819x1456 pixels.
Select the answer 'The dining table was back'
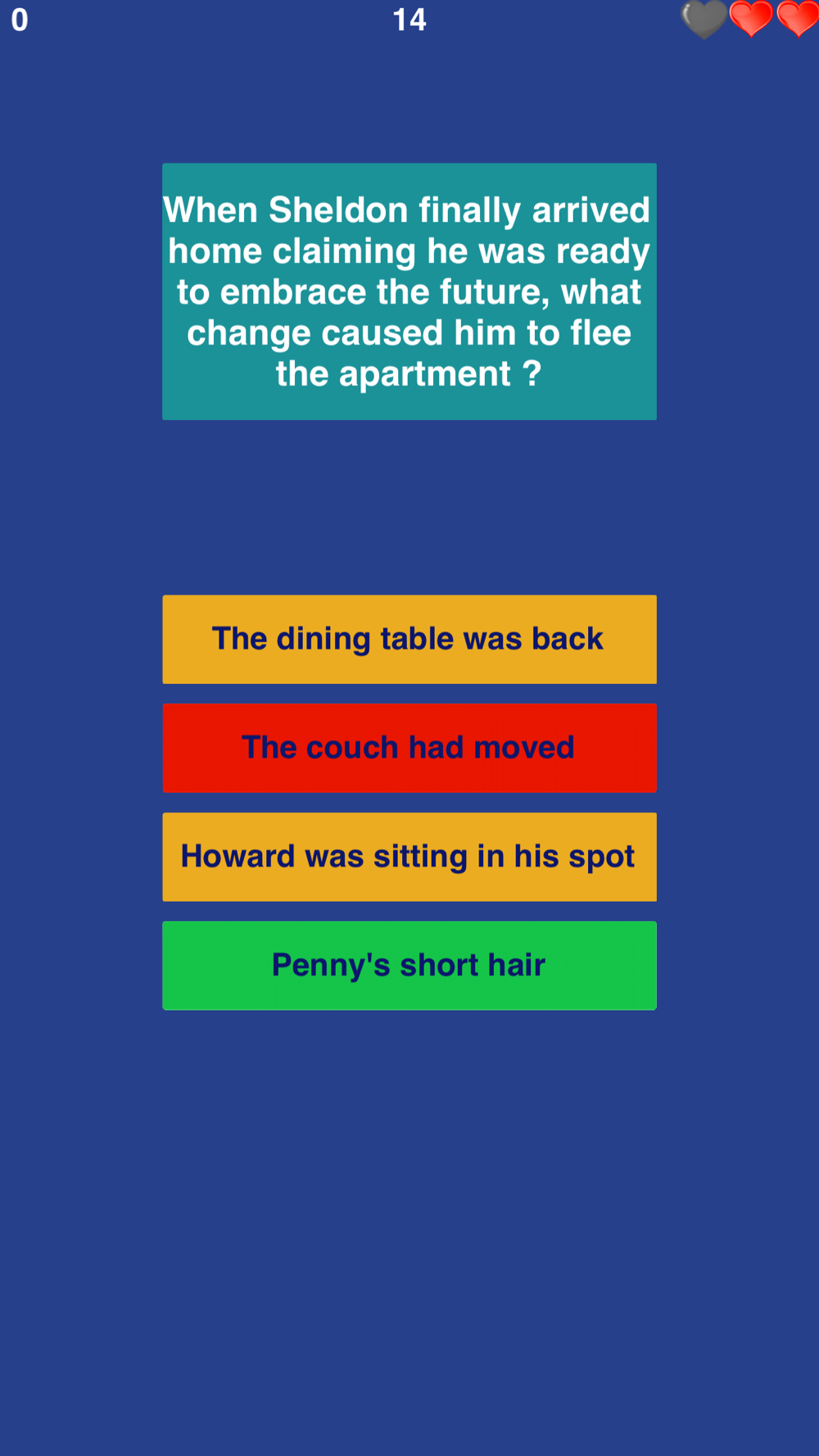409,640
